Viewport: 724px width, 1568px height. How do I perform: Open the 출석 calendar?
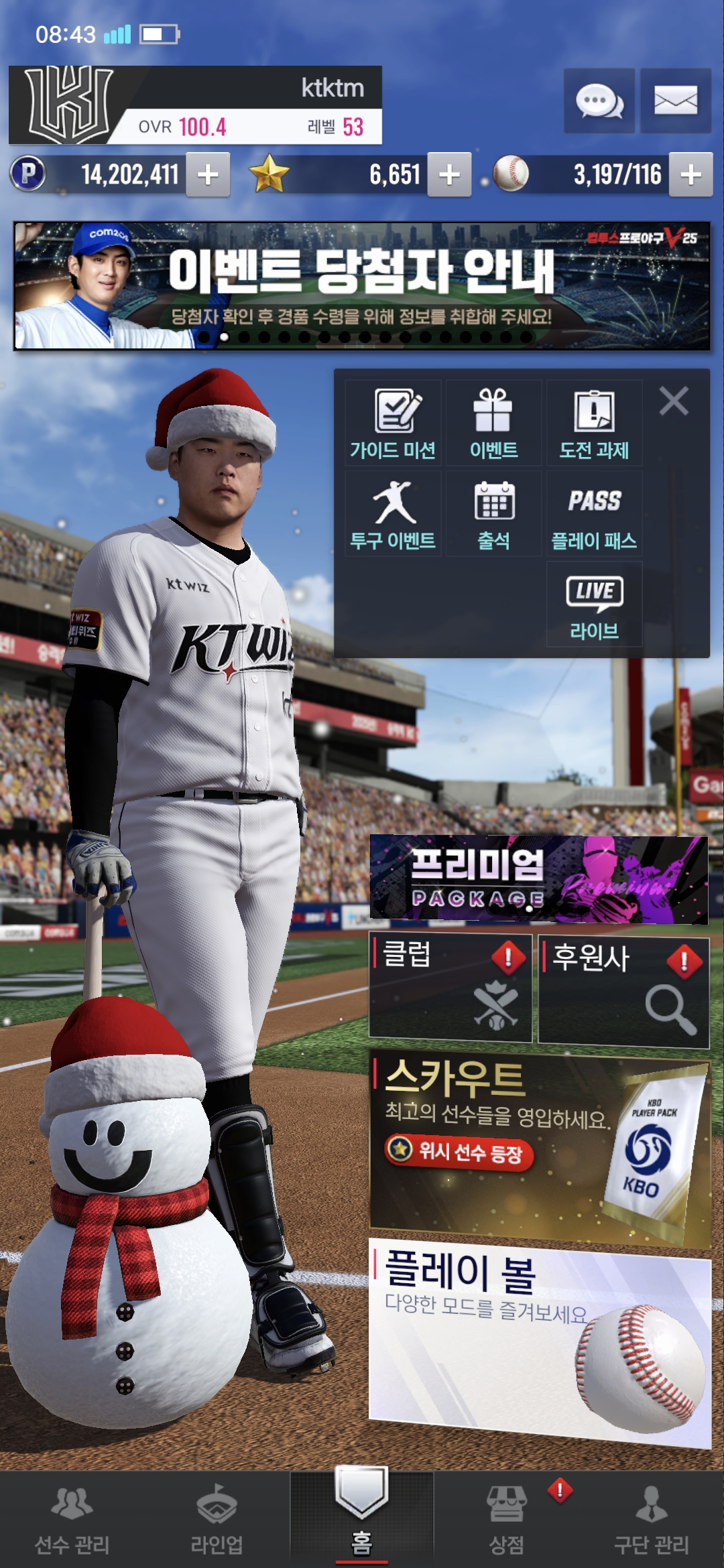tap(493, 514)
